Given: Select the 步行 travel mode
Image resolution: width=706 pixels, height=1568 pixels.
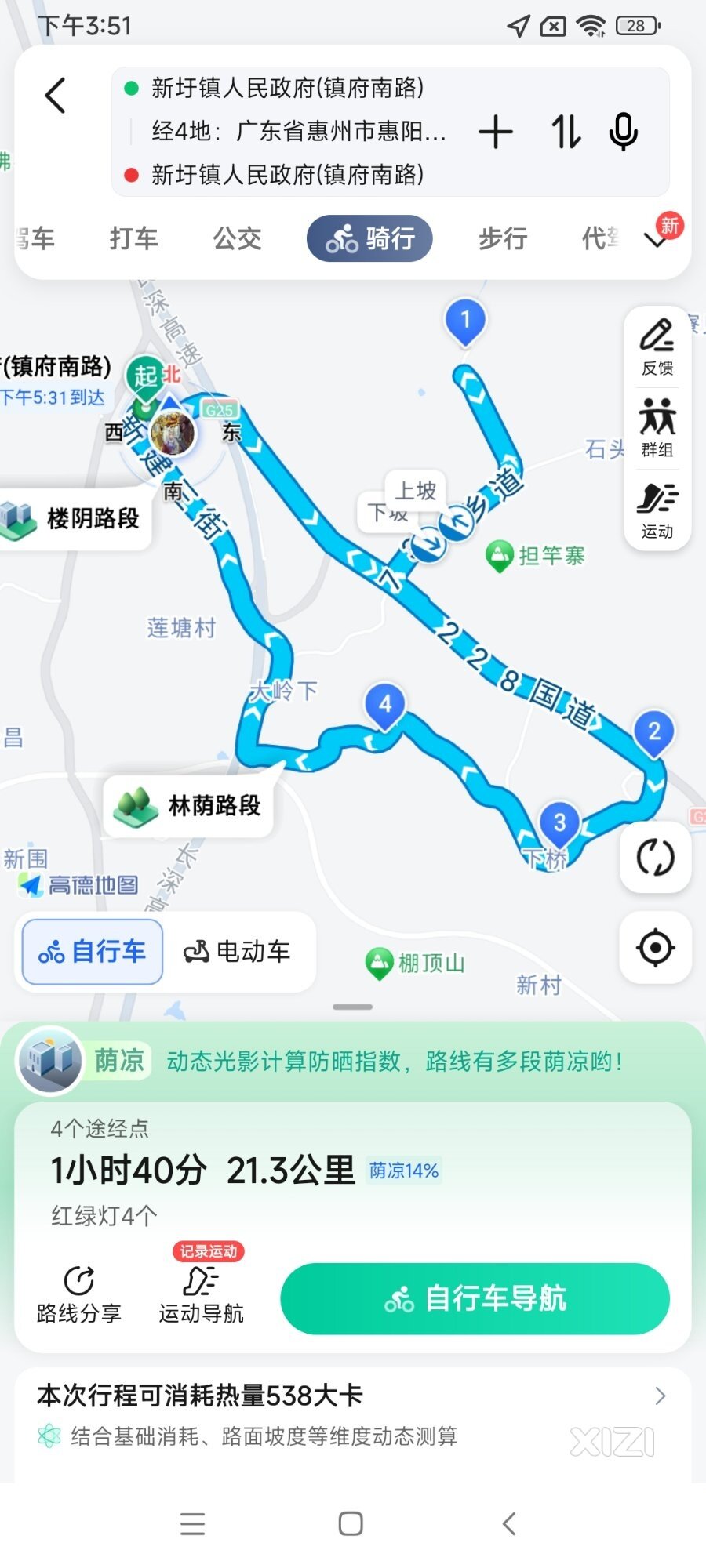Looking at the screenshot, I should (x=503, y=238).
